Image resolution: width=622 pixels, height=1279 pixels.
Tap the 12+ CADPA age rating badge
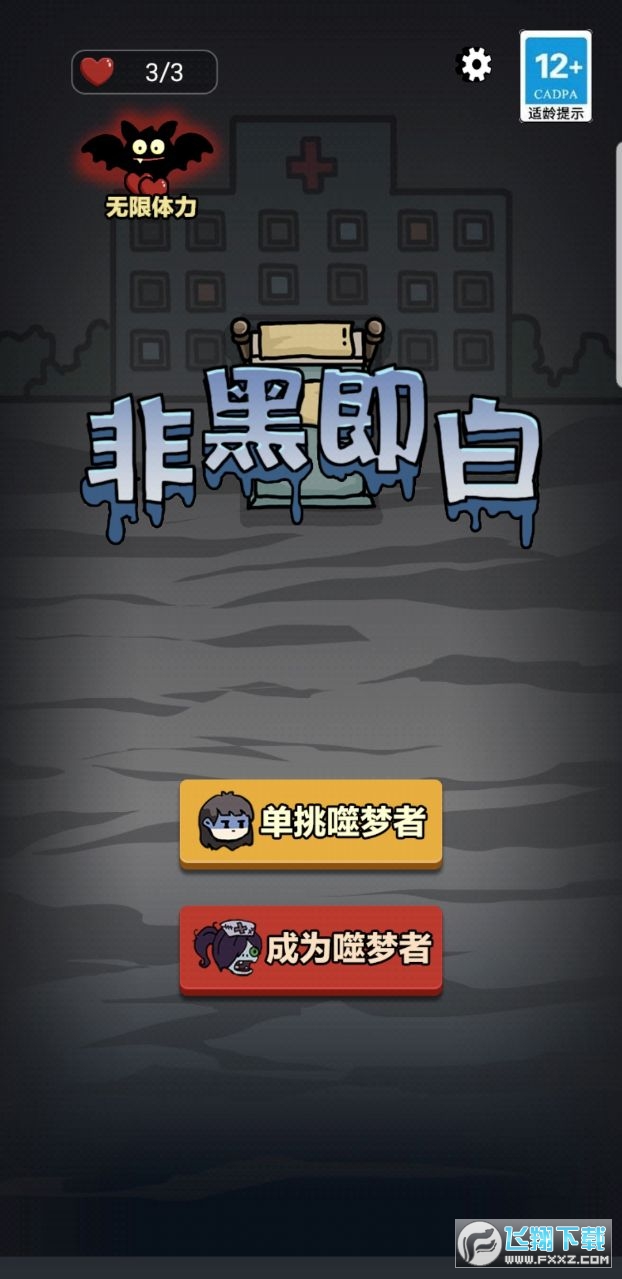coord(556,76)
